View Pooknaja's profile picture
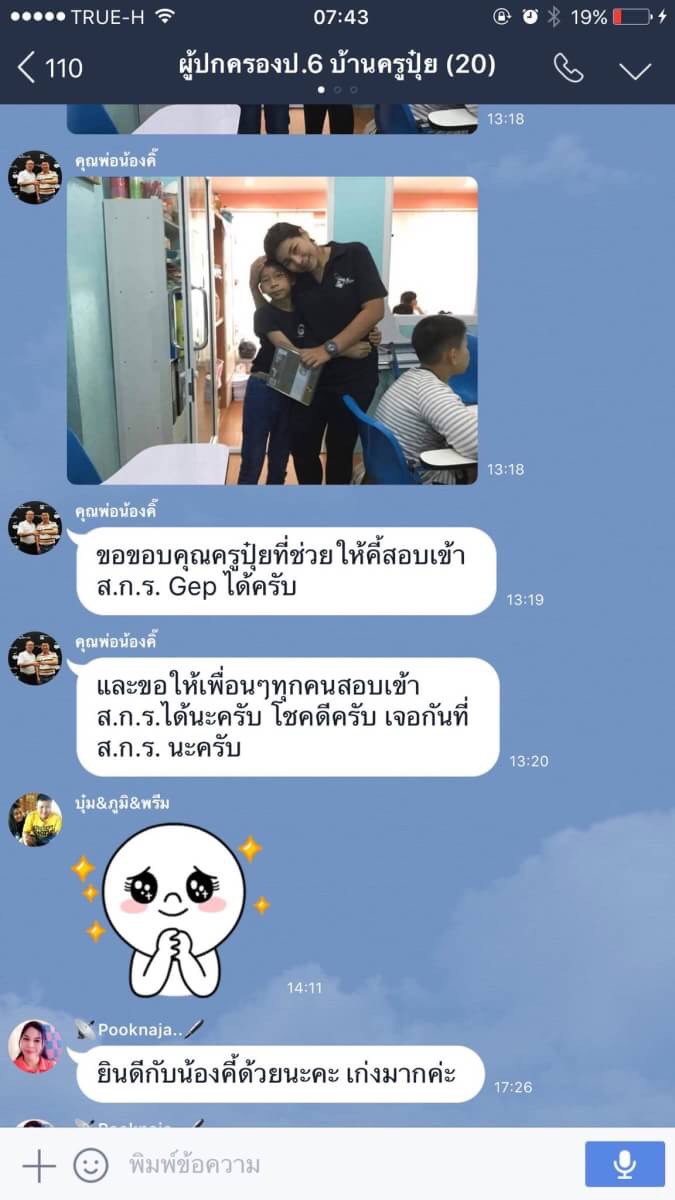The width and height of the screenshot is (675, 1200). click(35, 1046)
